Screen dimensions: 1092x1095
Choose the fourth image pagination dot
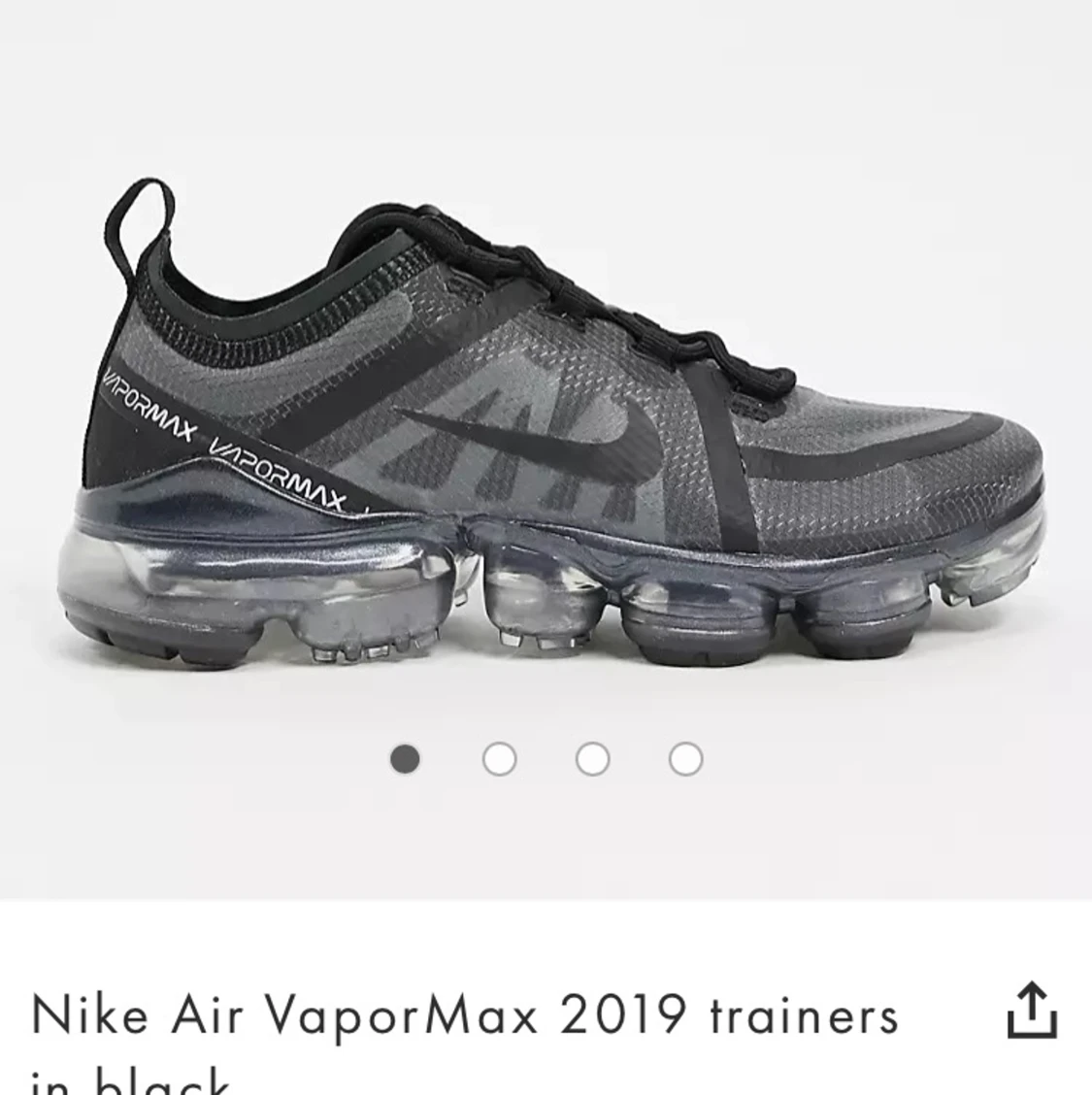[x=682, y=761]
